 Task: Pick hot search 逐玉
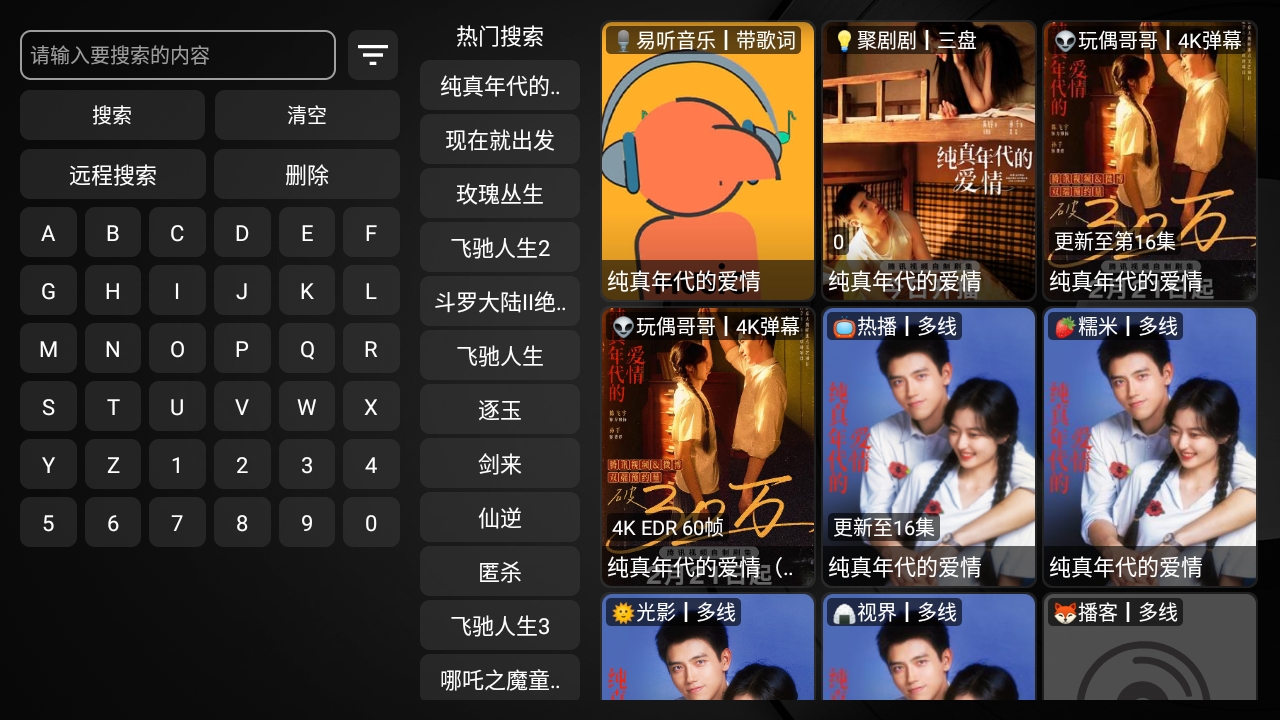click(500, 410)
